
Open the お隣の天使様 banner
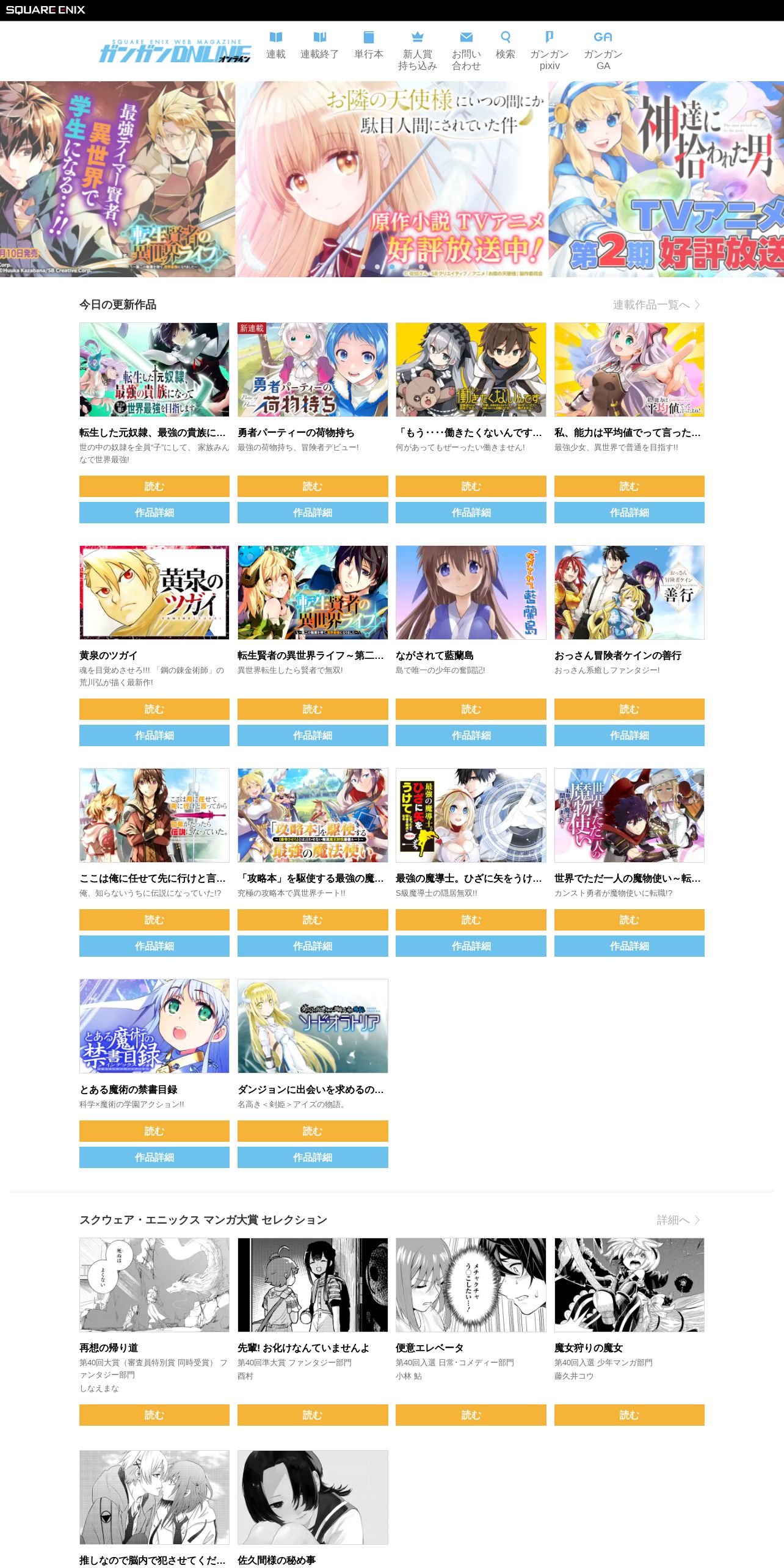(x=392, y=179)
